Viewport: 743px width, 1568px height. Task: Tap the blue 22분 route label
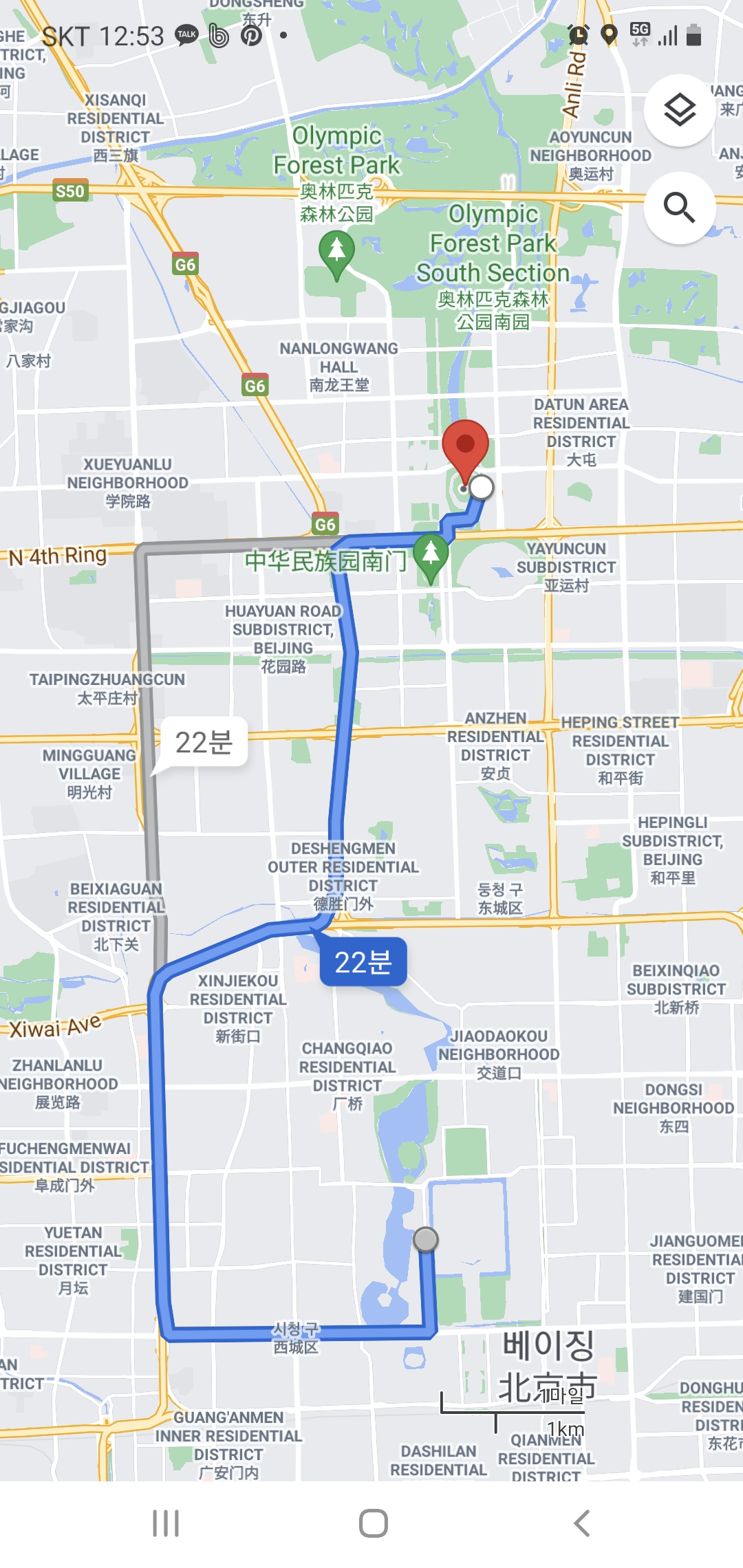[x=363, y=962]
